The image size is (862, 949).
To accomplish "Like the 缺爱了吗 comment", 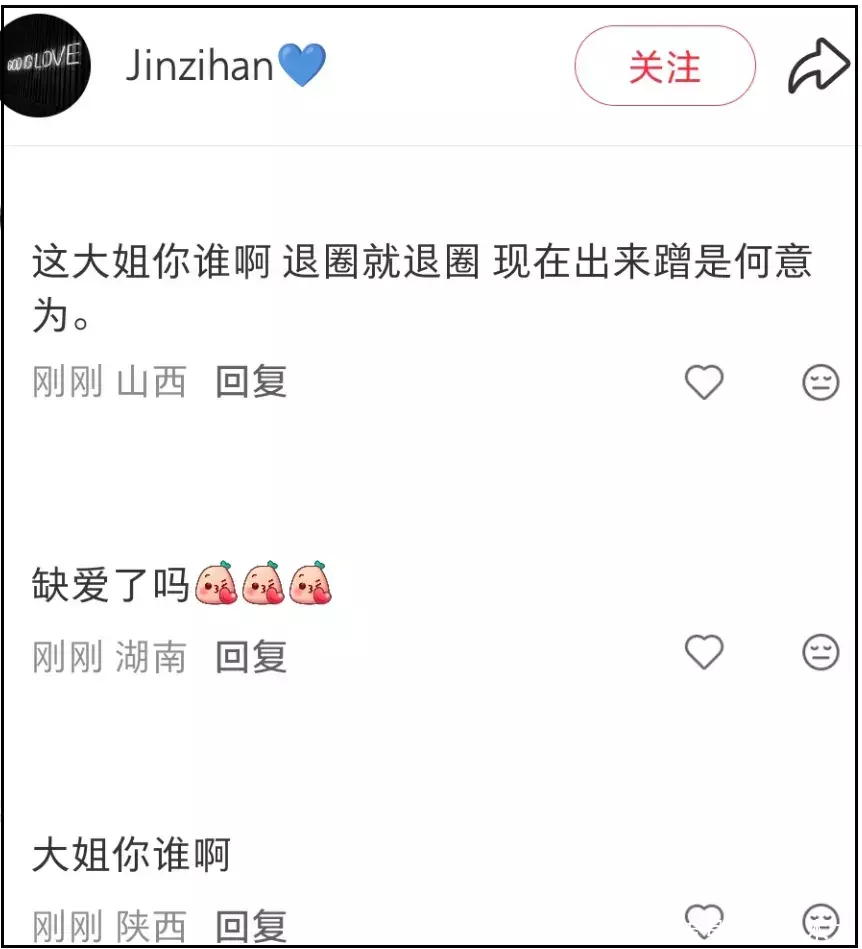I will click(703, 652).
